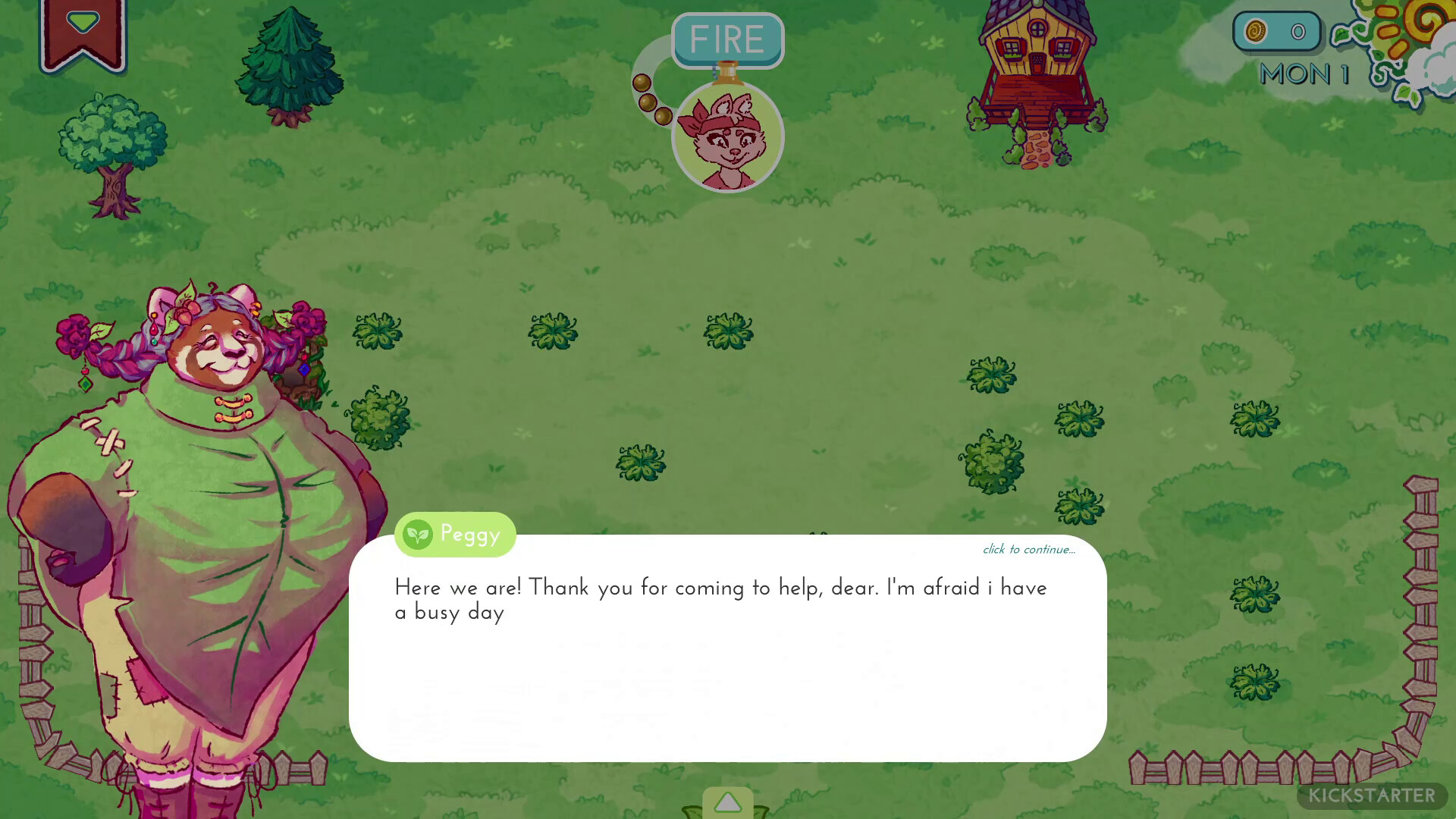Tap the FIRE button
Screen dimensions: 1456x819
tap(727, 40)
